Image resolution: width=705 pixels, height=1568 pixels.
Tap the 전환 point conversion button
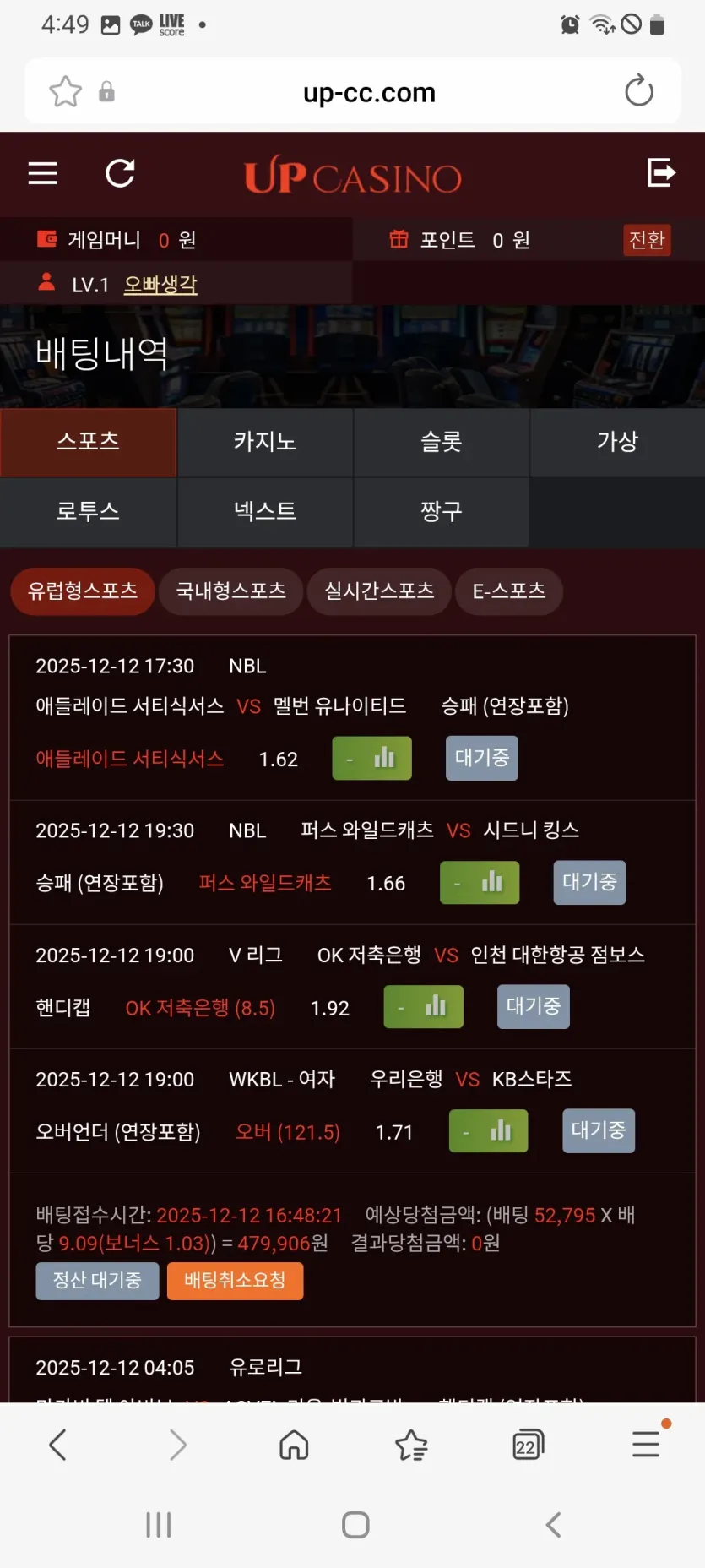click(647, 240)
